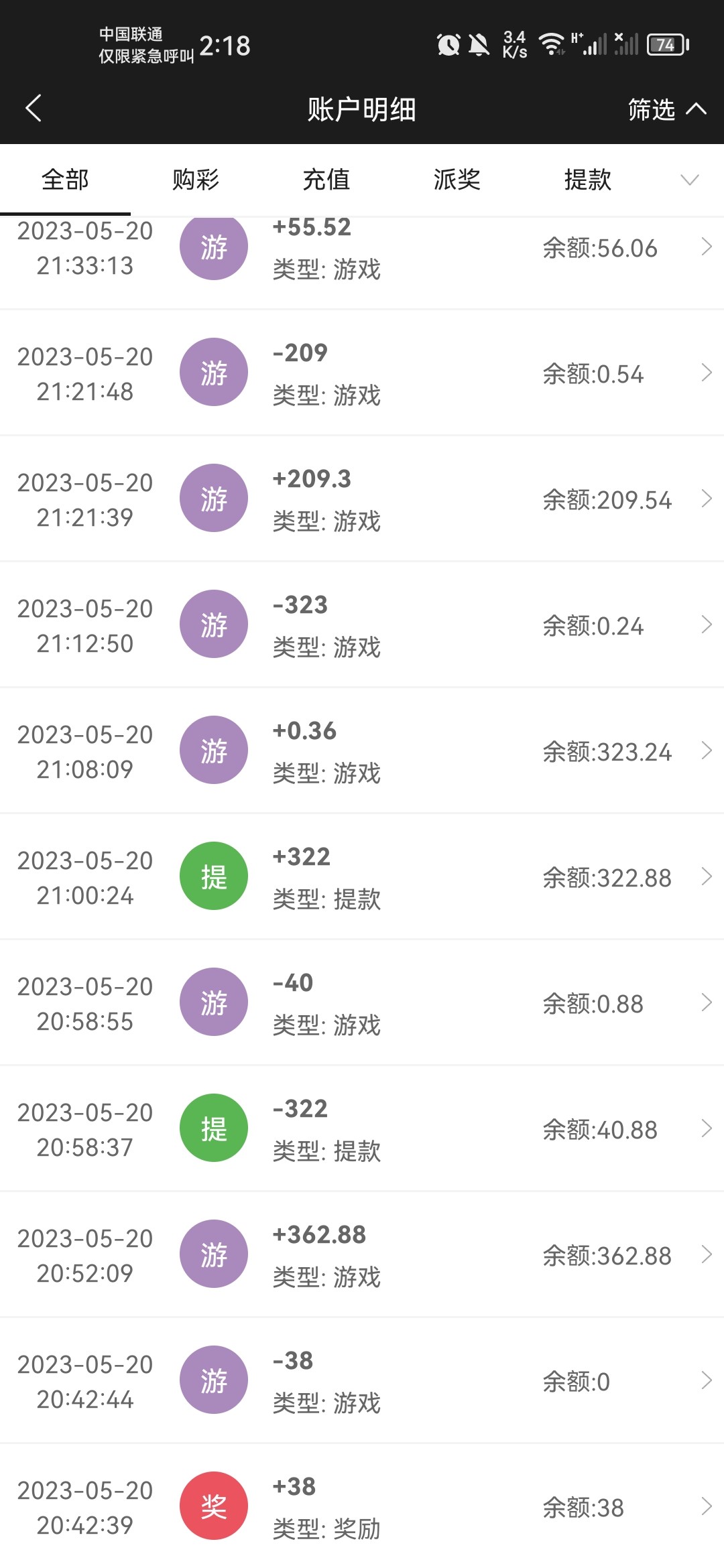Tap the red 奖 icon on the +38 reward record
This screenshot has width=724, height=1568.
[213, 1506]
